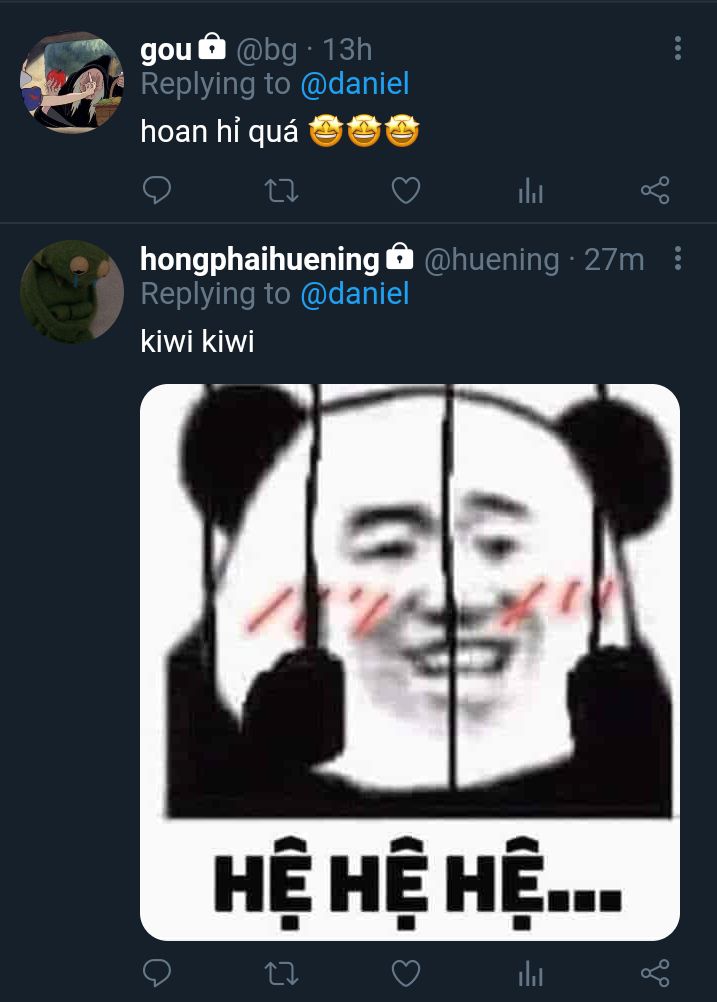Viewport: 717px width, 1002px height.
Task: Open overflow menu on gou's reply
Action: (678, 48)
